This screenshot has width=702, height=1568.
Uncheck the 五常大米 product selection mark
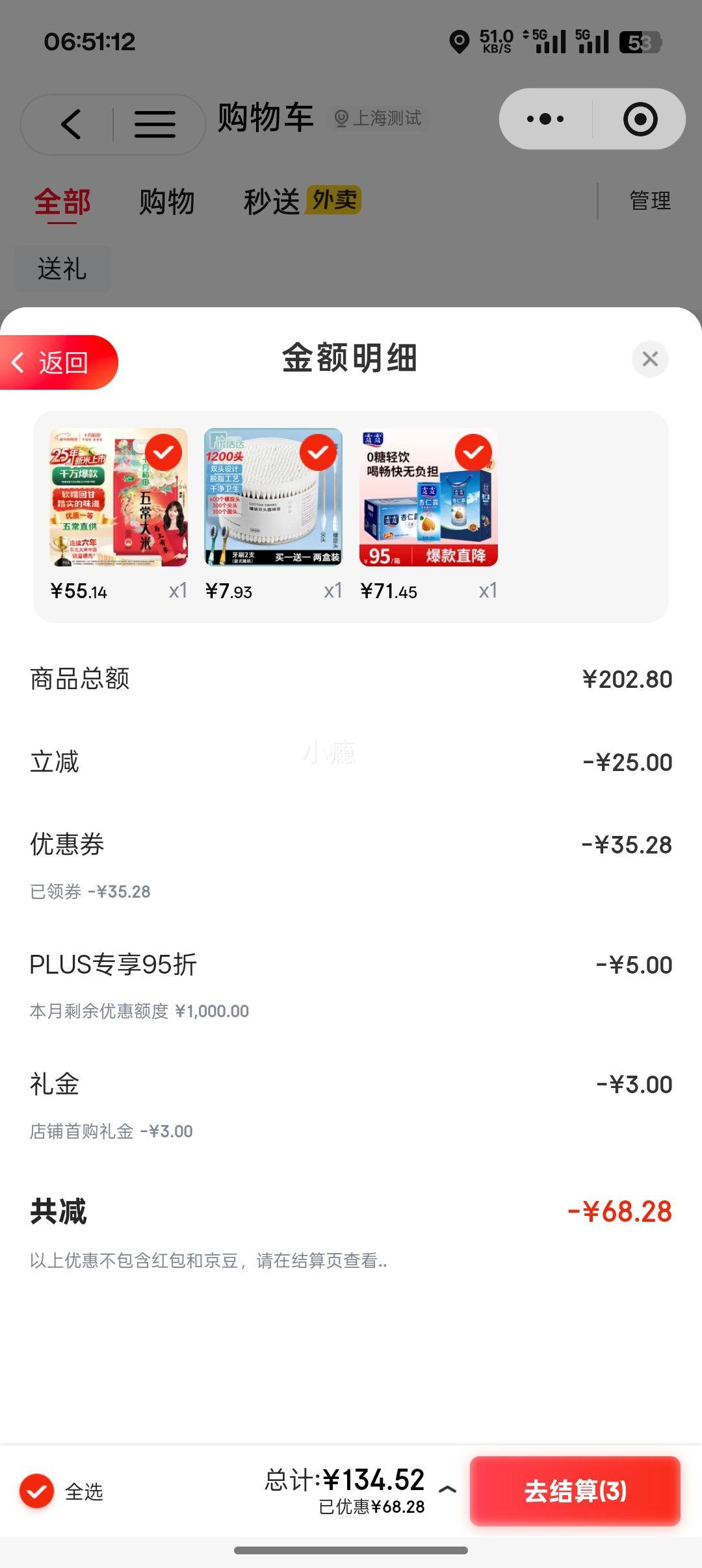[x=161, y=453]
